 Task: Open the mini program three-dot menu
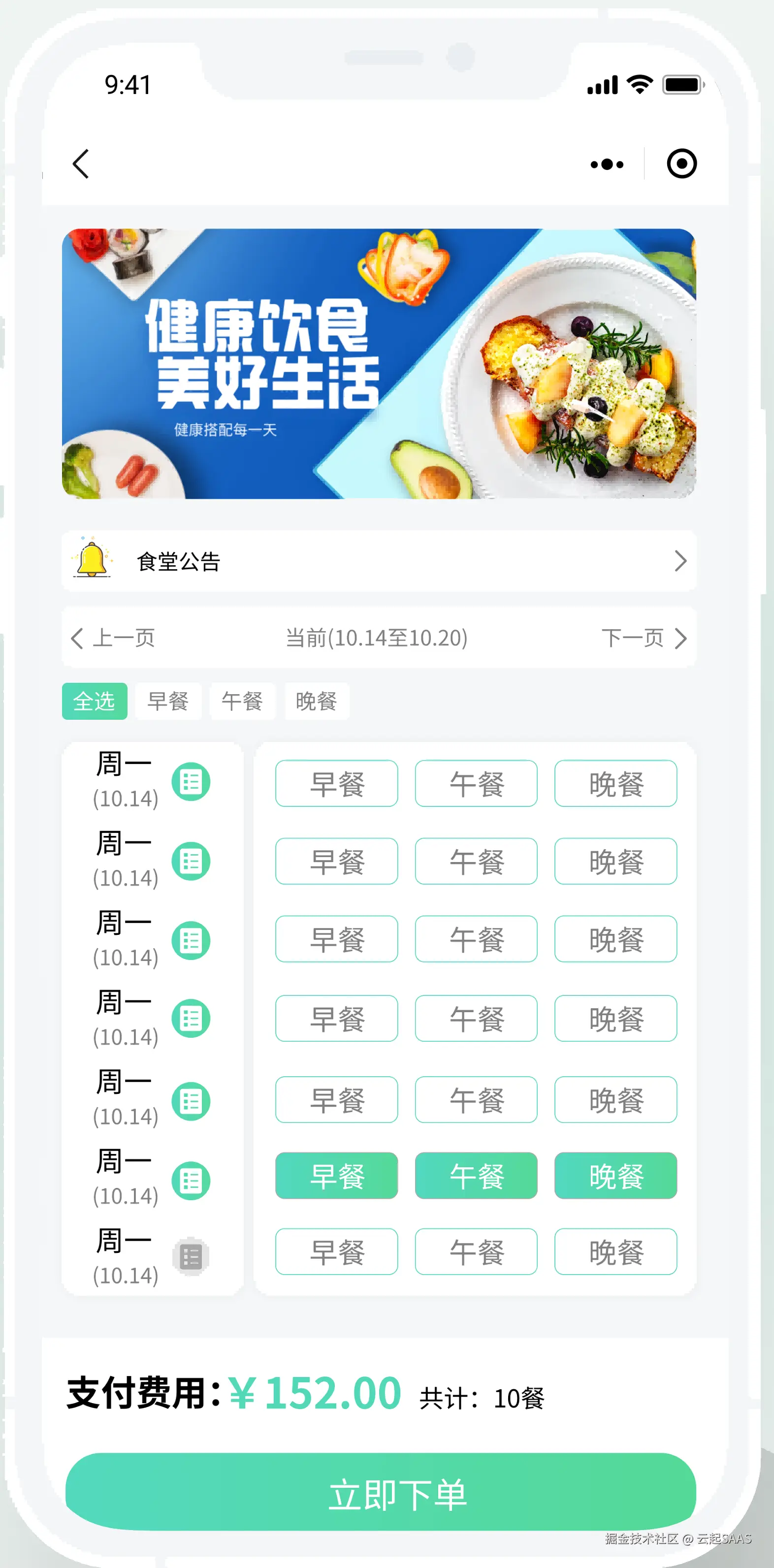coord(607,164)
